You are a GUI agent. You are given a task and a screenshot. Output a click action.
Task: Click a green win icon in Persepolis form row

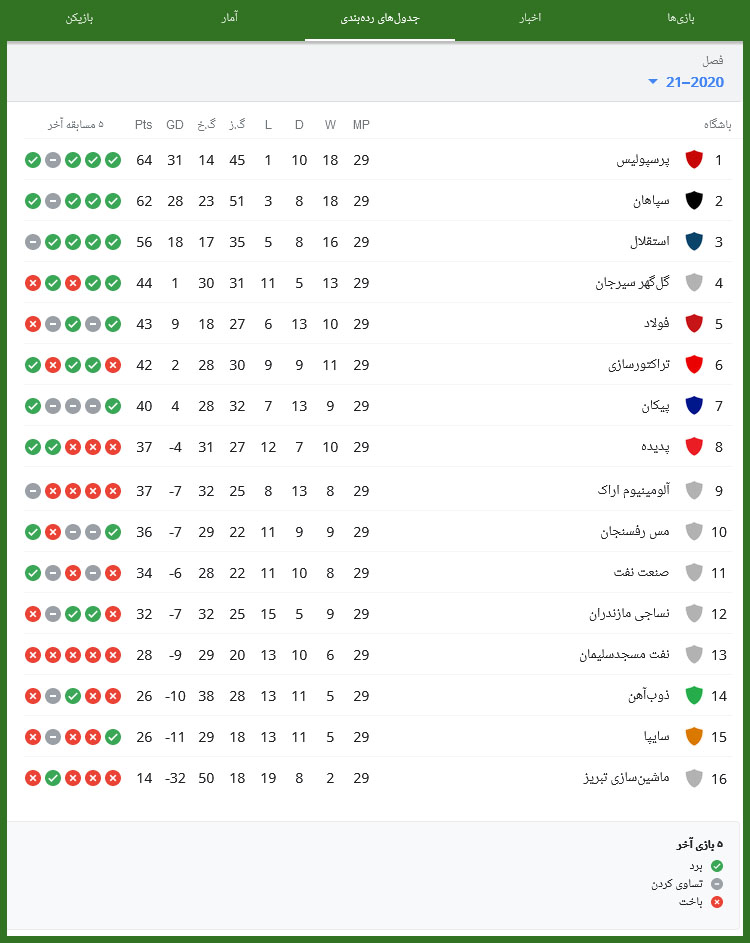coord(113,159)
